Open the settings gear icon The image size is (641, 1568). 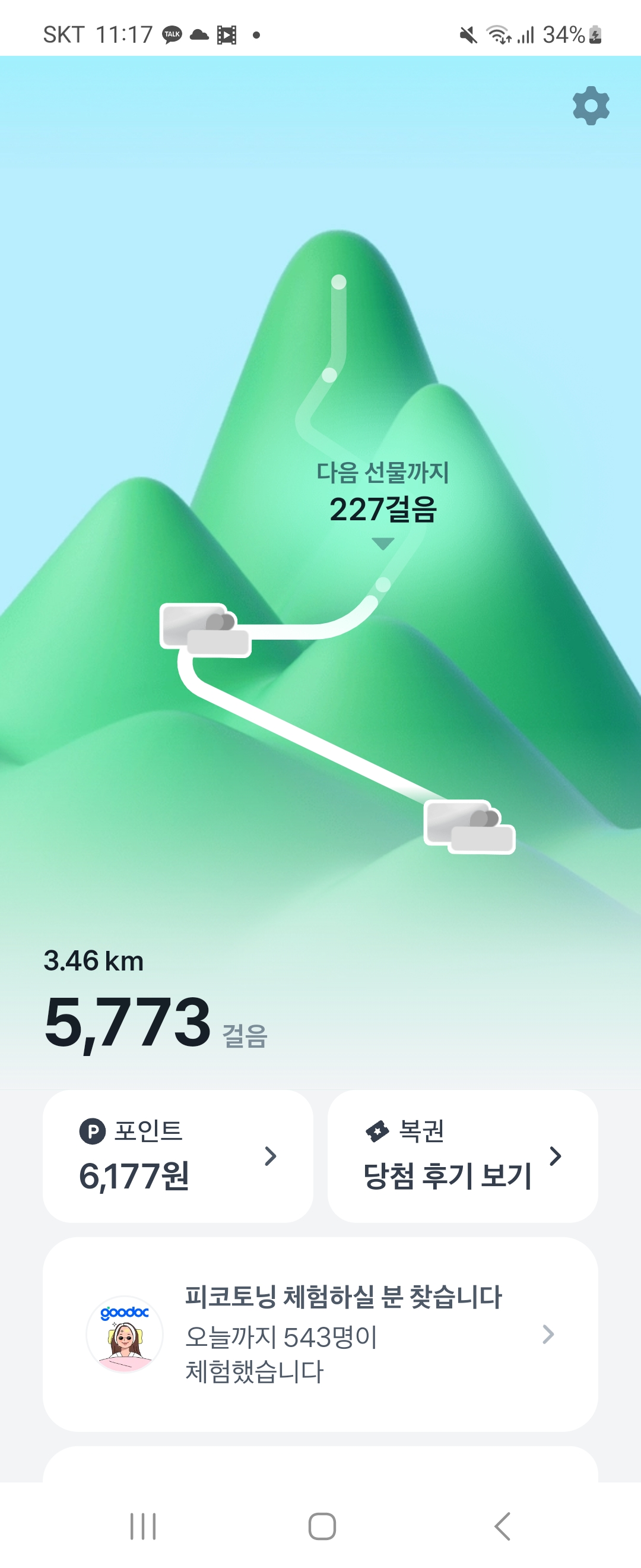591,106
